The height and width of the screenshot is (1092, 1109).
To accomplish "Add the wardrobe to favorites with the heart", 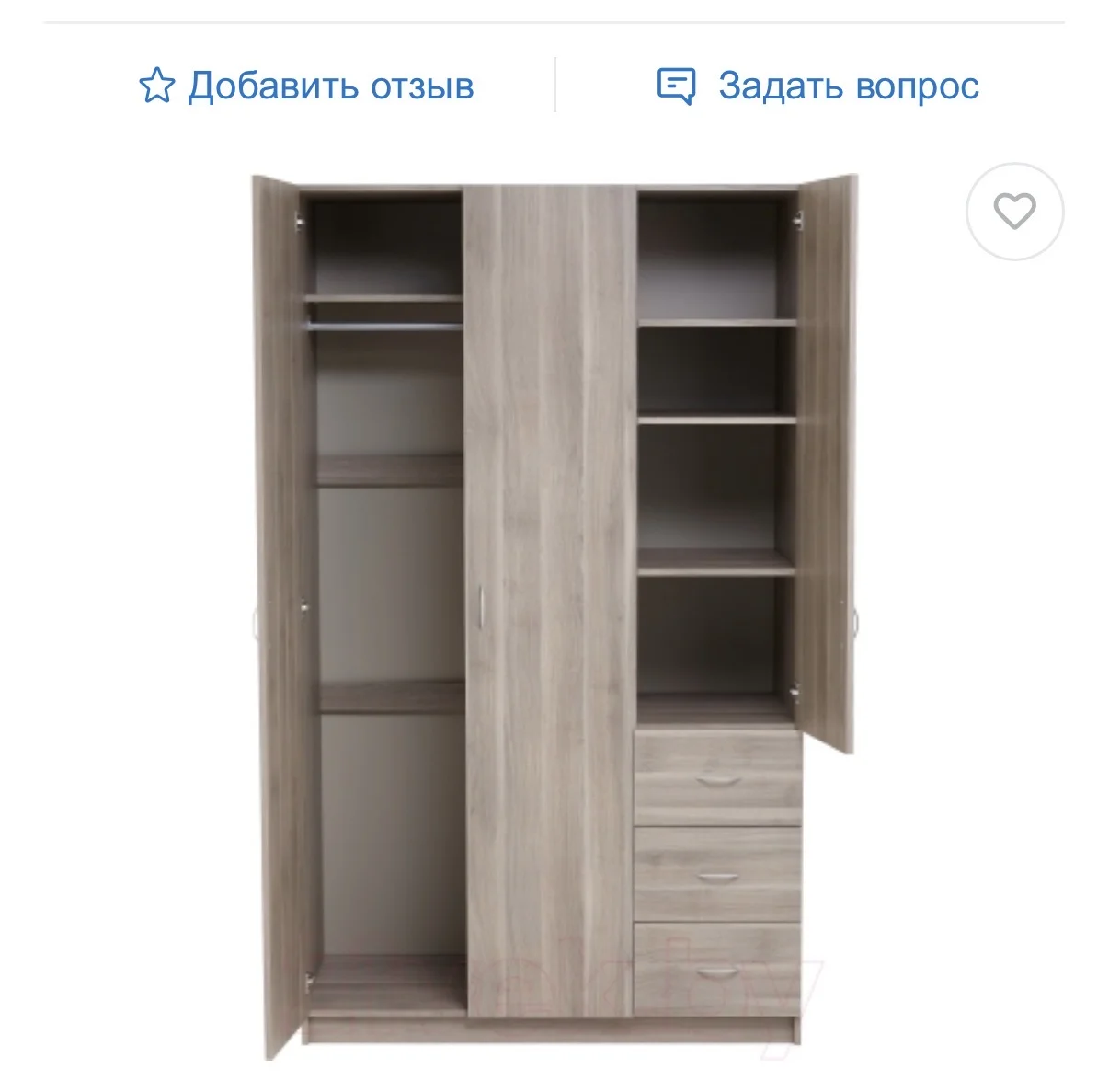I will (1014, 212).
